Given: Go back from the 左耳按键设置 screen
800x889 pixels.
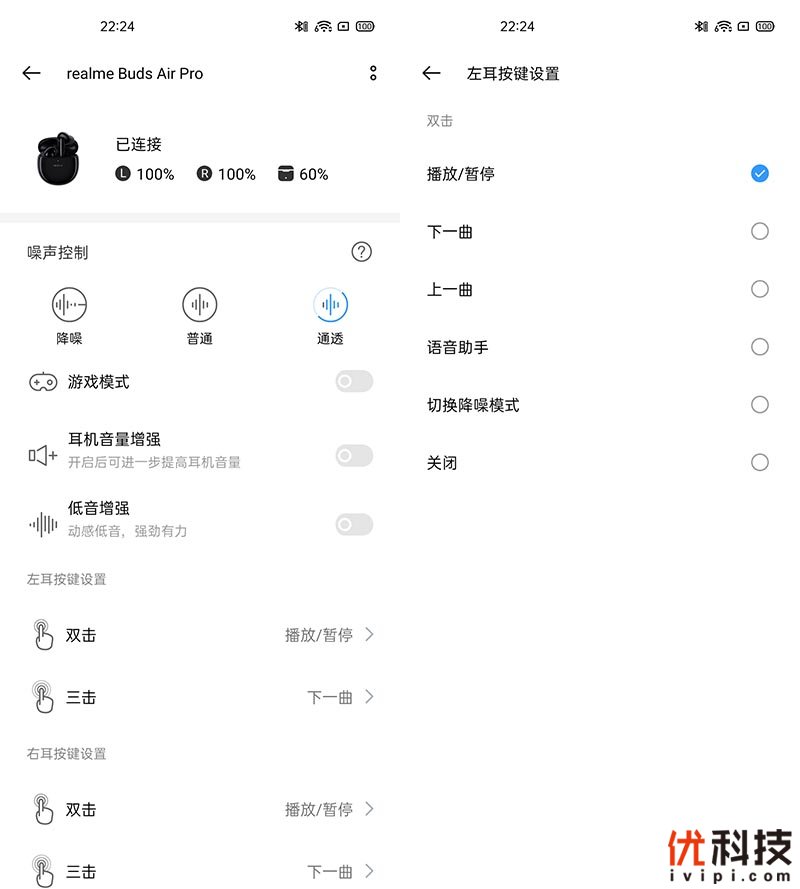Looking at the screenshot, I should [432, 73].
